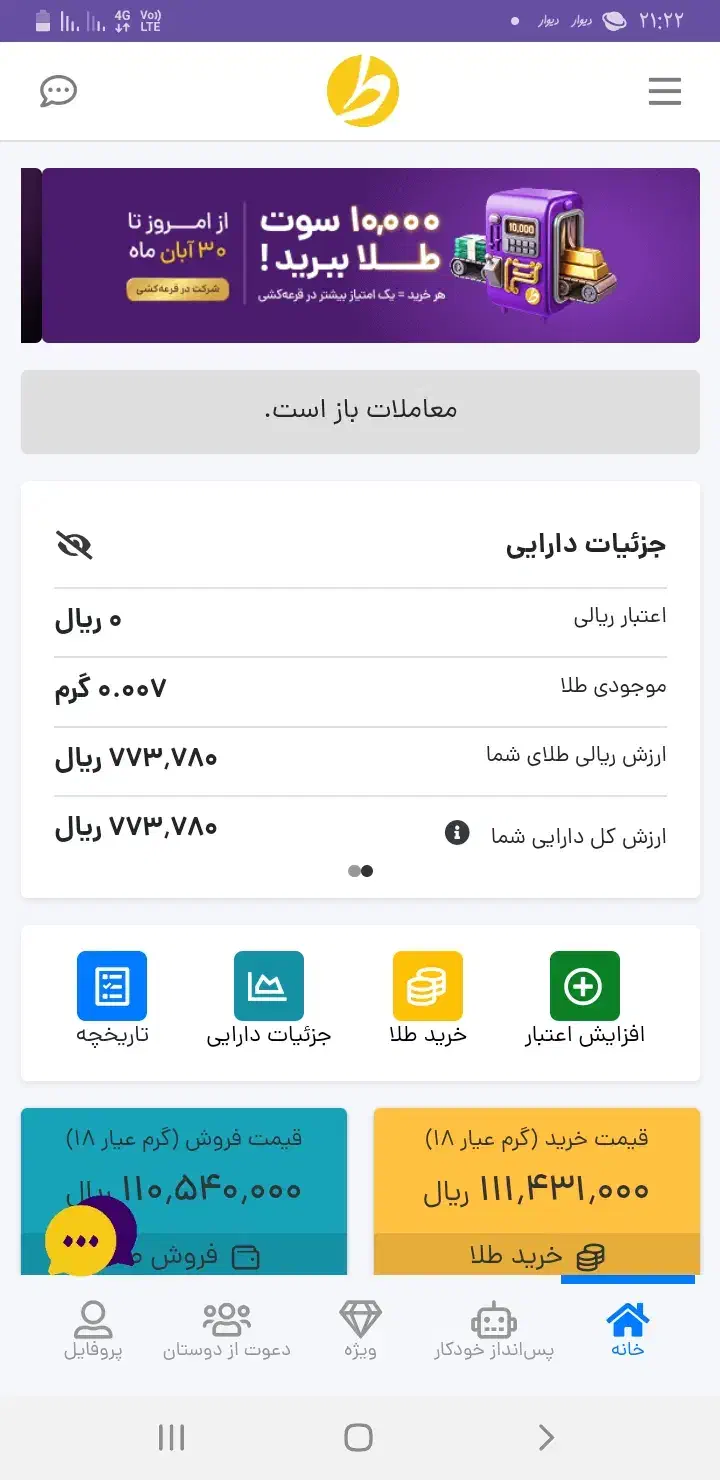Image resolution: width=720 pixels, height=1480 pixels.
Task: Tap the invite friends (دعوت از دوستان) icon
Action: (226, 1320)
